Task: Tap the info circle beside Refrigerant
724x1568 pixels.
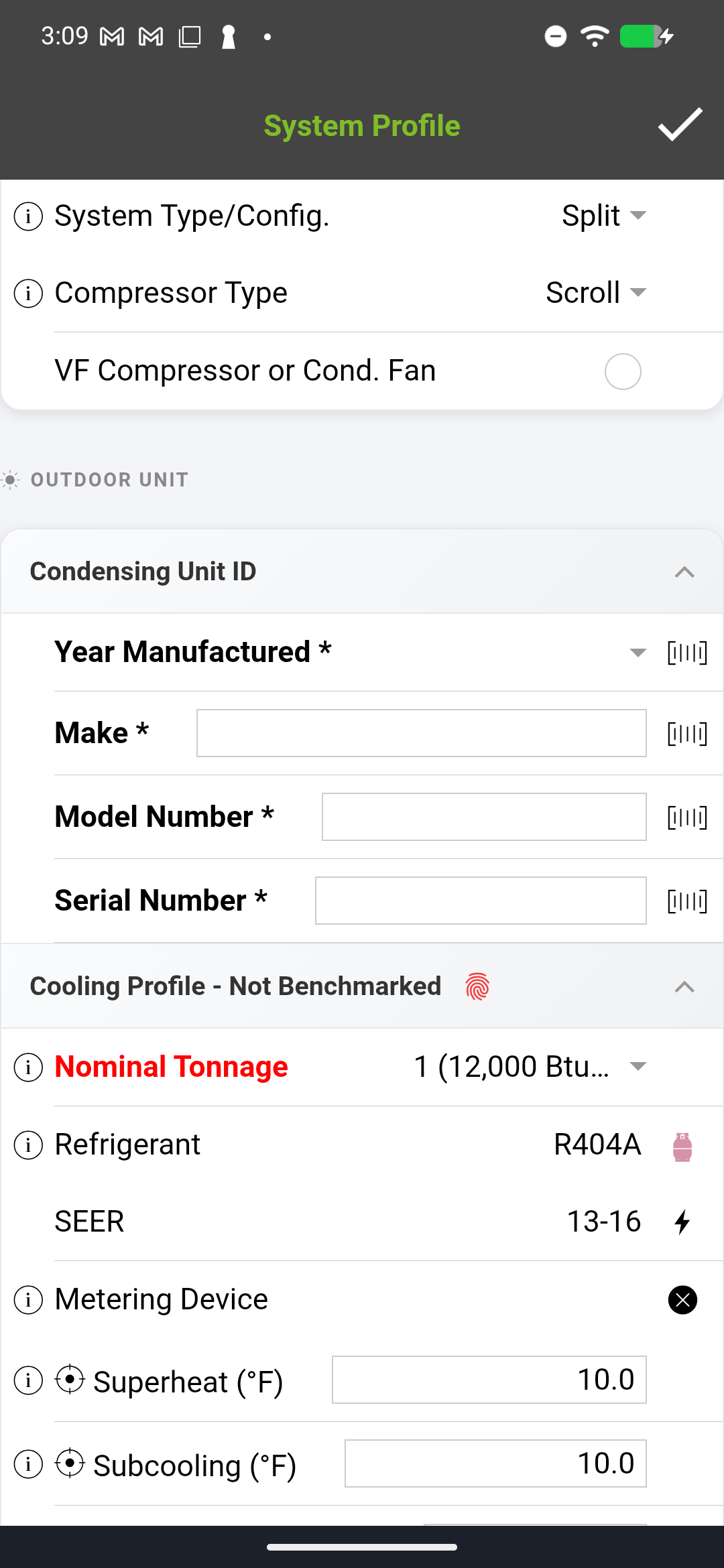Action: pyautogui.click(x=27, y=1145)
